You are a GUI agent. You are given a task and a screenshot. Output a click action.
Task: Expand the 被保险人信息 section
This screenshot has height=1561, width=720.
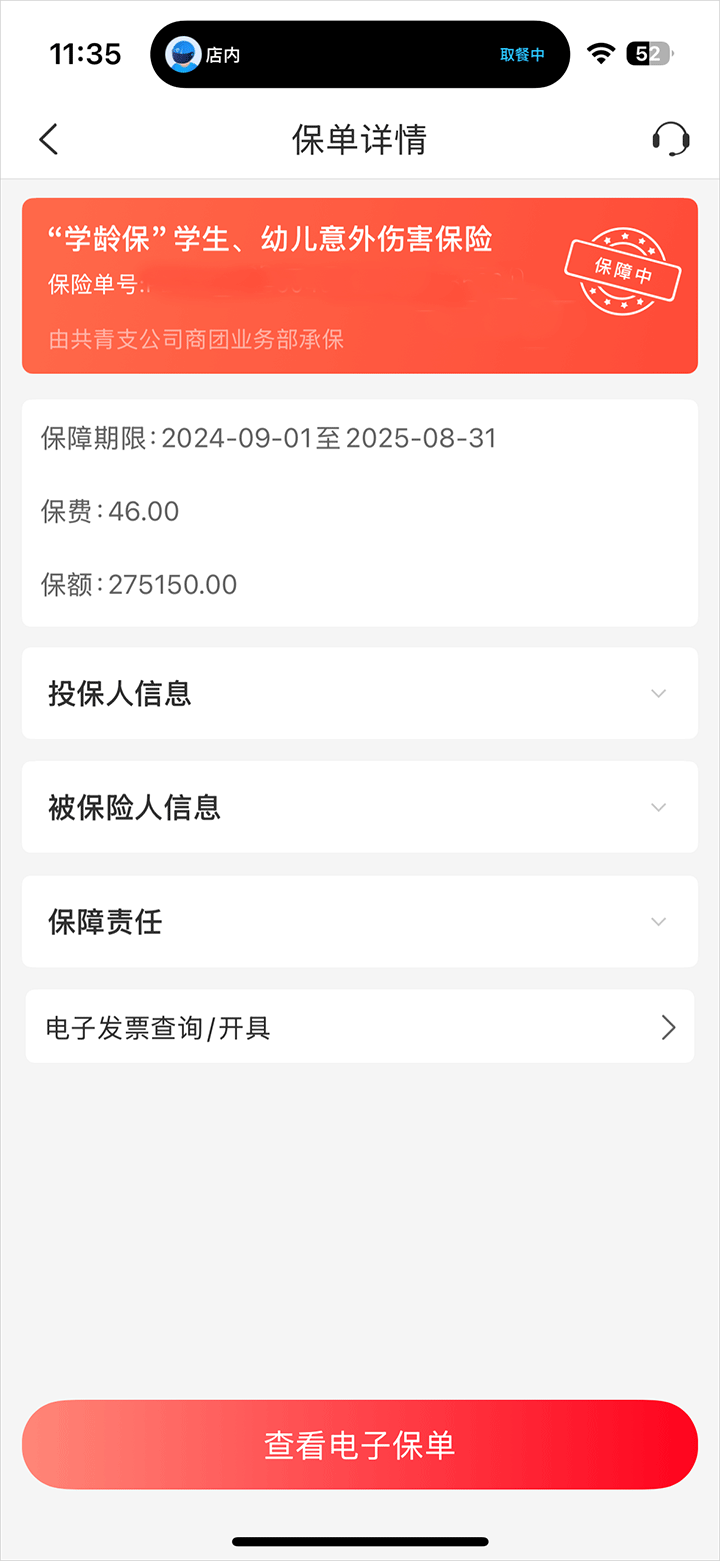(360, 807)
